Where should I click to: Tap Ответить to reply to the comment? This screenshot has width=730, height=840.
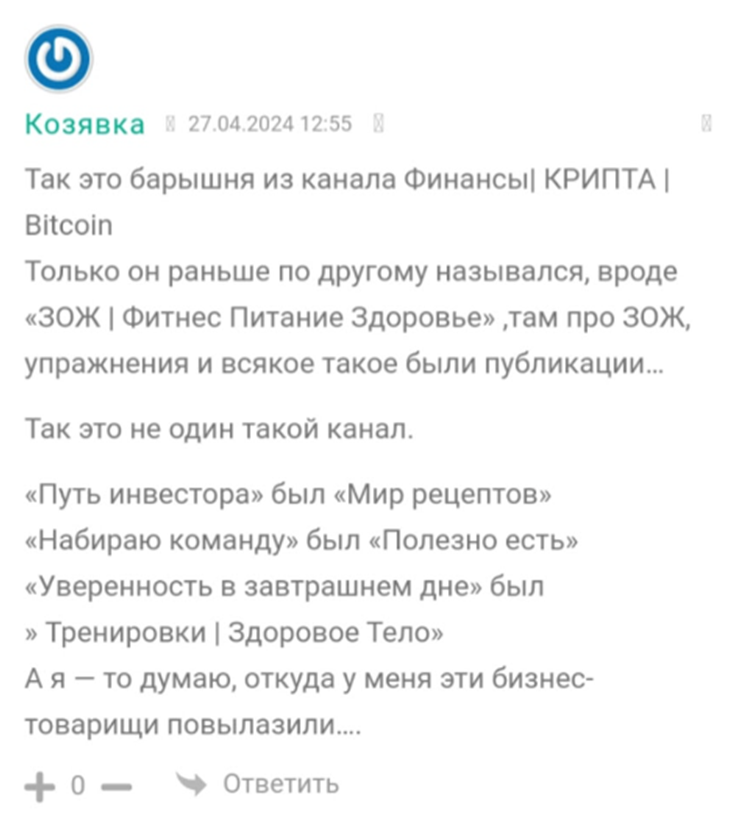280,784
